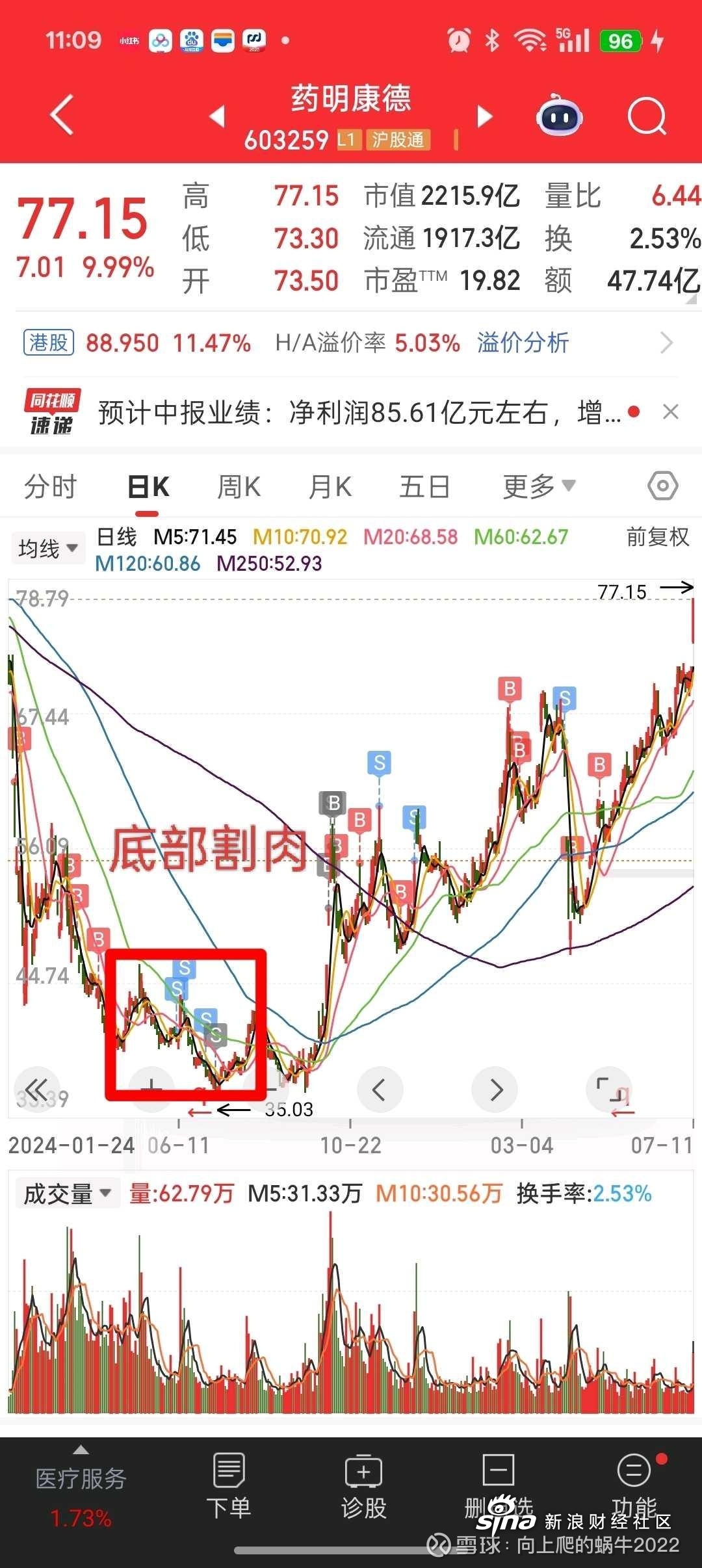Switch to the 分时 chart tab
Viewport: 702px width, 1568px height.
pos(50,486)
